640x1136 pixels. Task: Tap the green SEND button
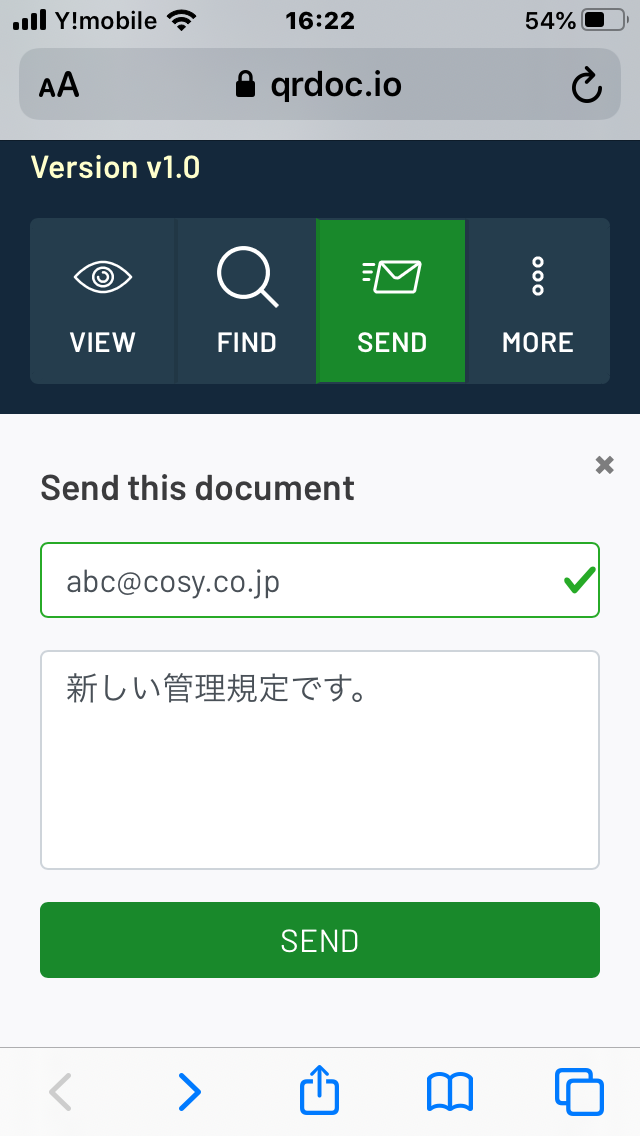pos(320,940)
